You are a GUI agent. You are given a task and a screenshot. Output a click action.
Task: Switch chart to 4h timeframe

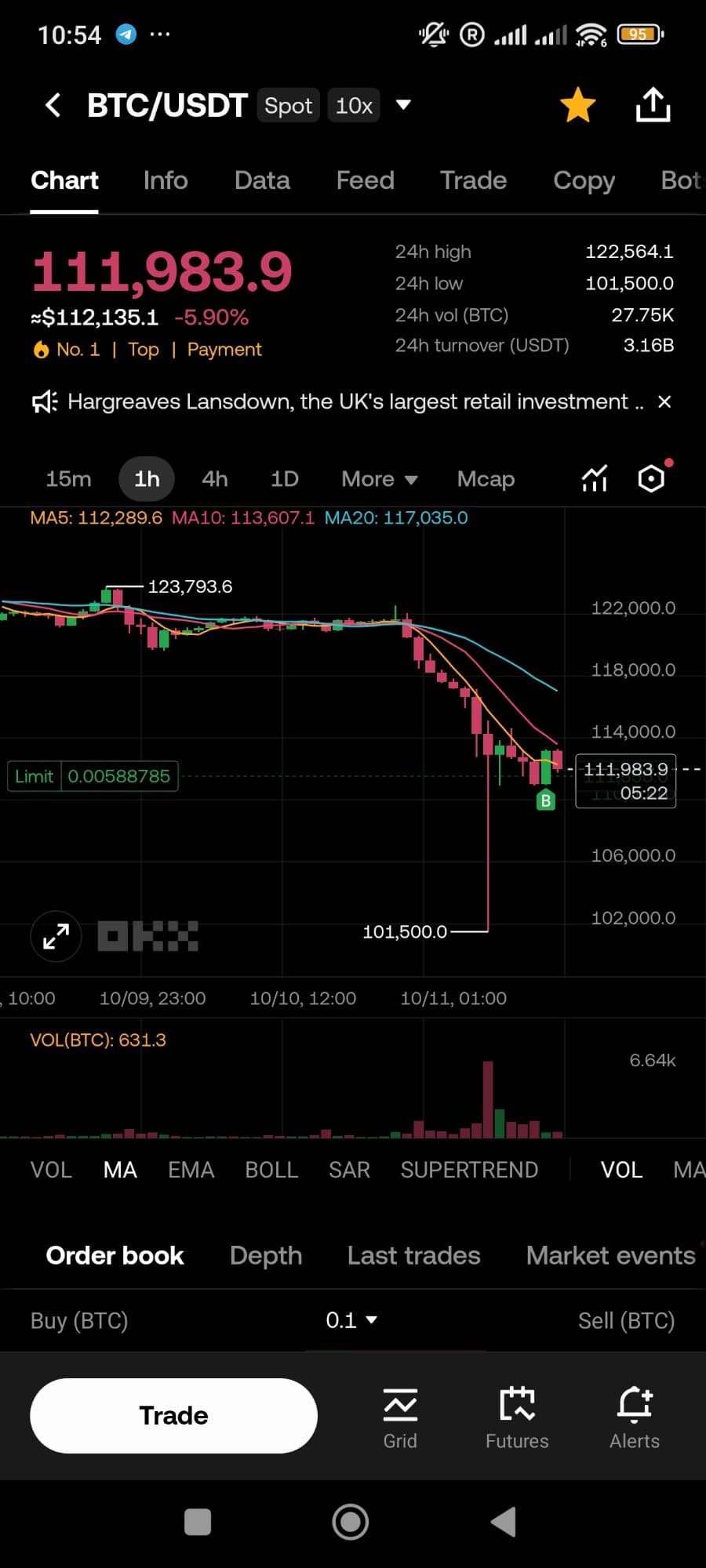tap(214, 478)
